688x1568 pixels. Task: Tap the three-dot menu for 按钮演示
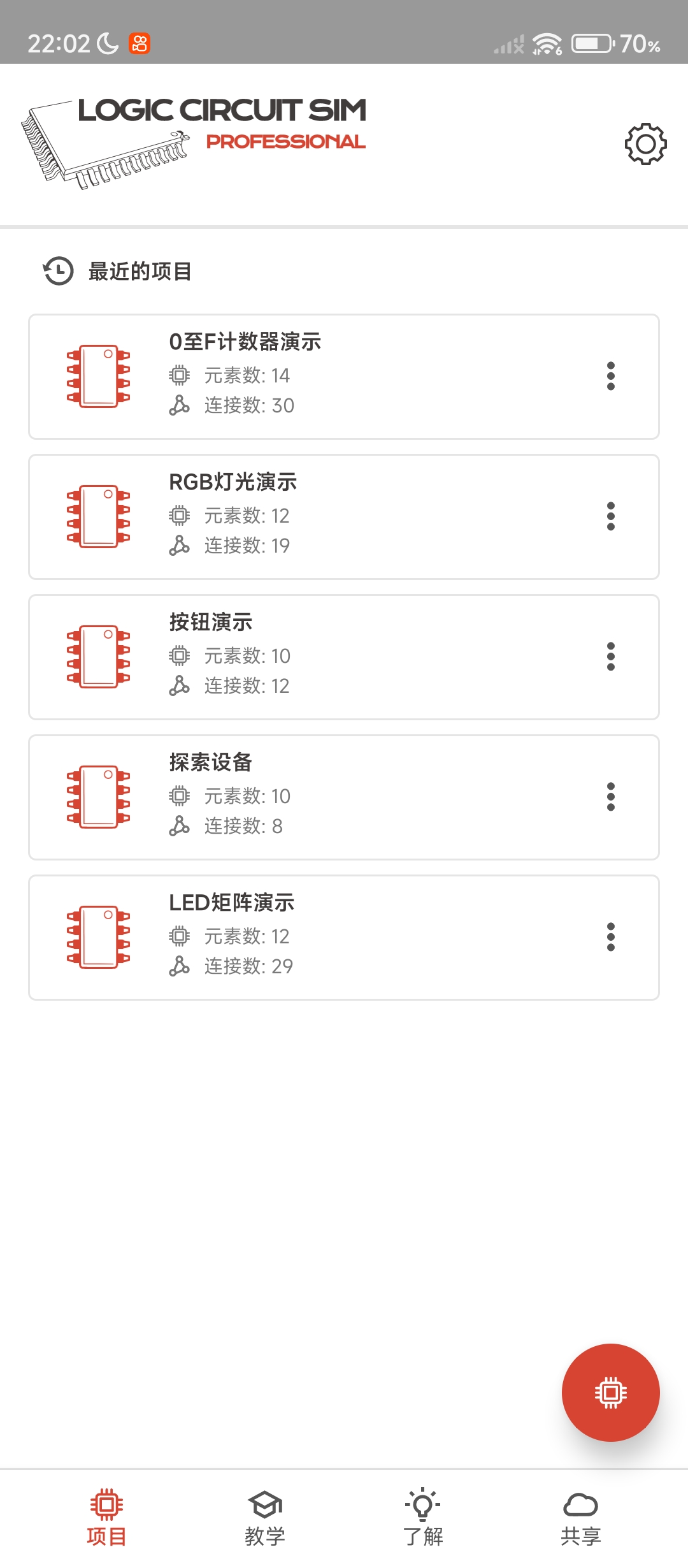[610, 657]
